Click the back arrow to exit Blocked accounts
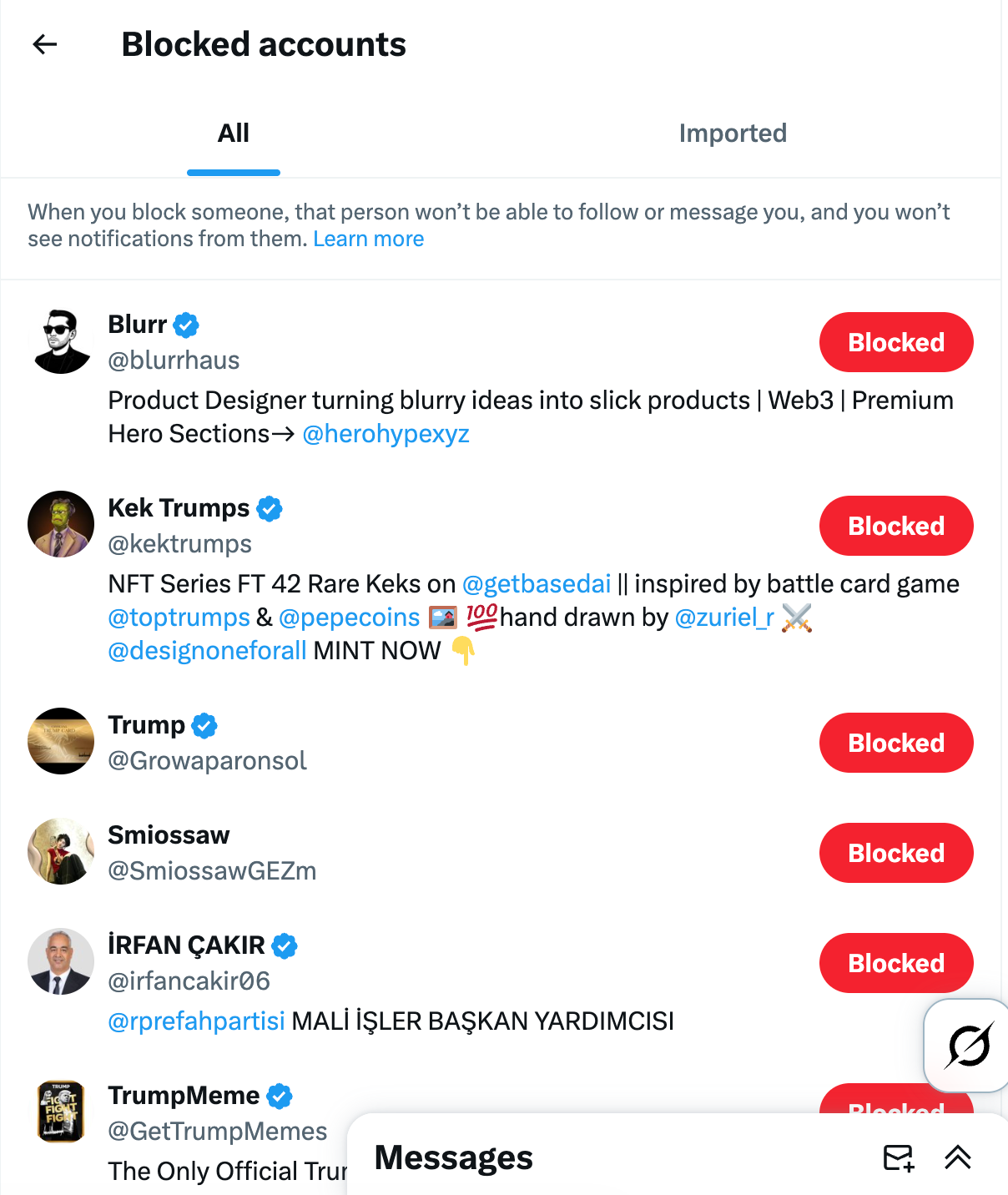The width and height of the screenshot is (1008, 1195). 43,44
